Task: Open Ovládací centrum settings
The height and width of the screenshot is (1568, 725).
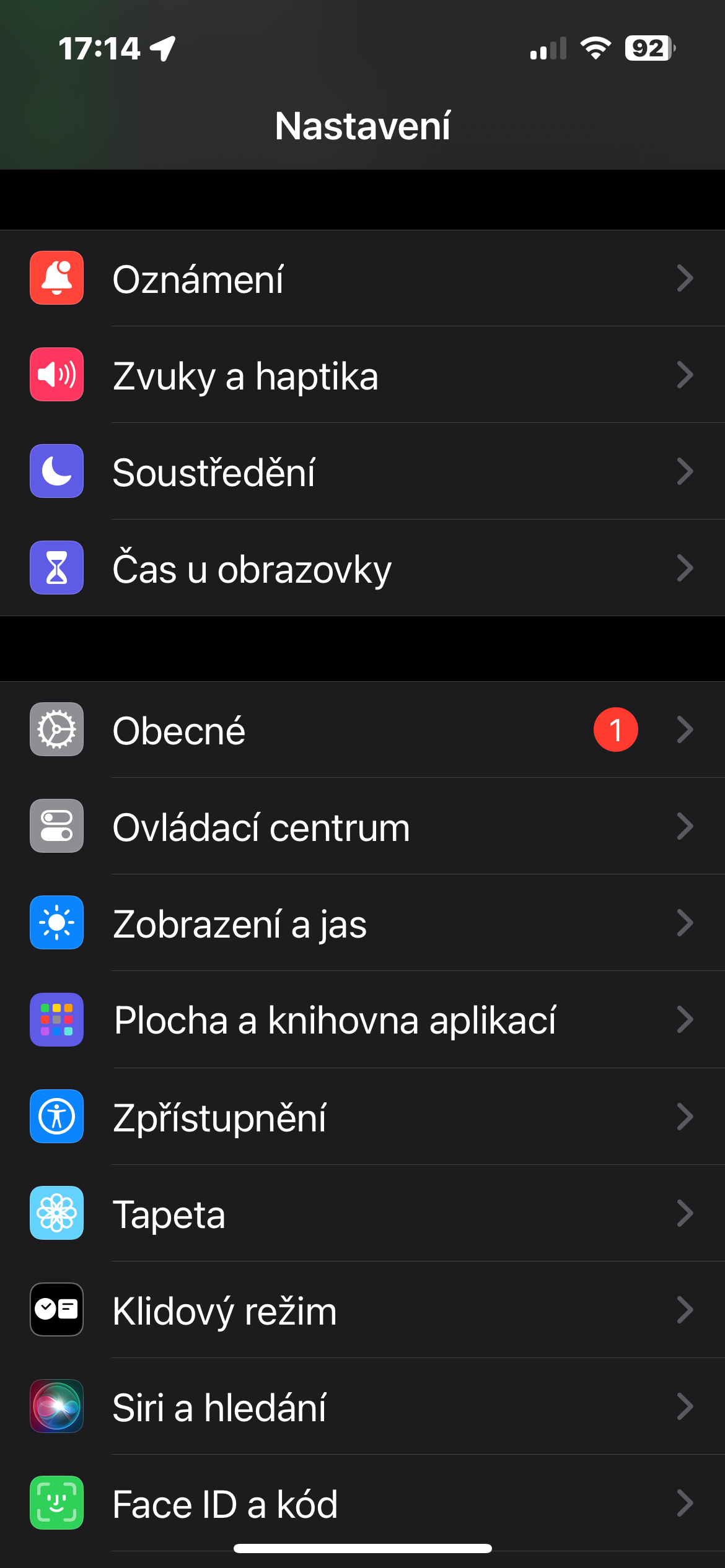Action: [x=362, y=827]
